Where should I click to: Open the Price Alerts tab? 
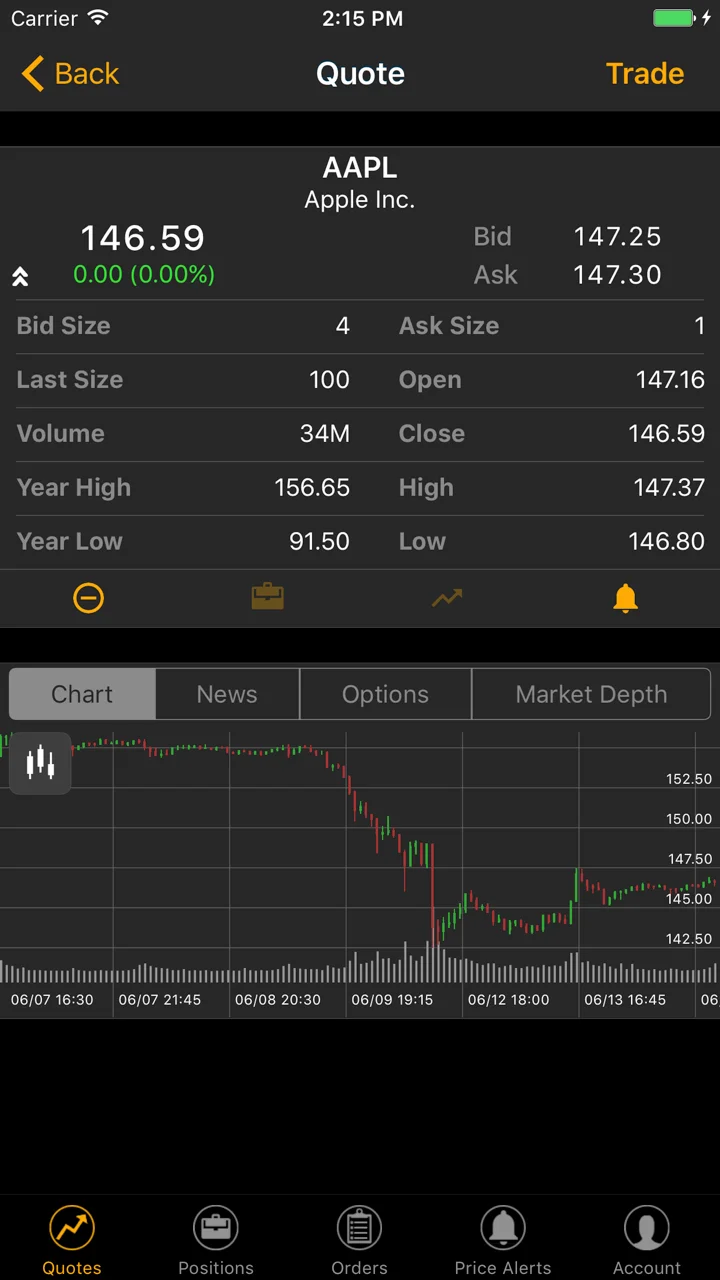tap(503, 1240)
